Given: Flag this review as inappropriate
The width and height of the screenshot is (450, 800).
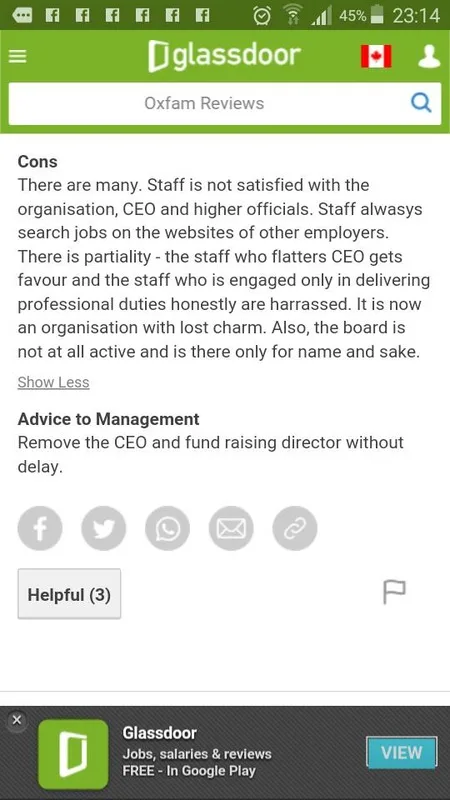Looking at the screenshot, I should 394,593.
